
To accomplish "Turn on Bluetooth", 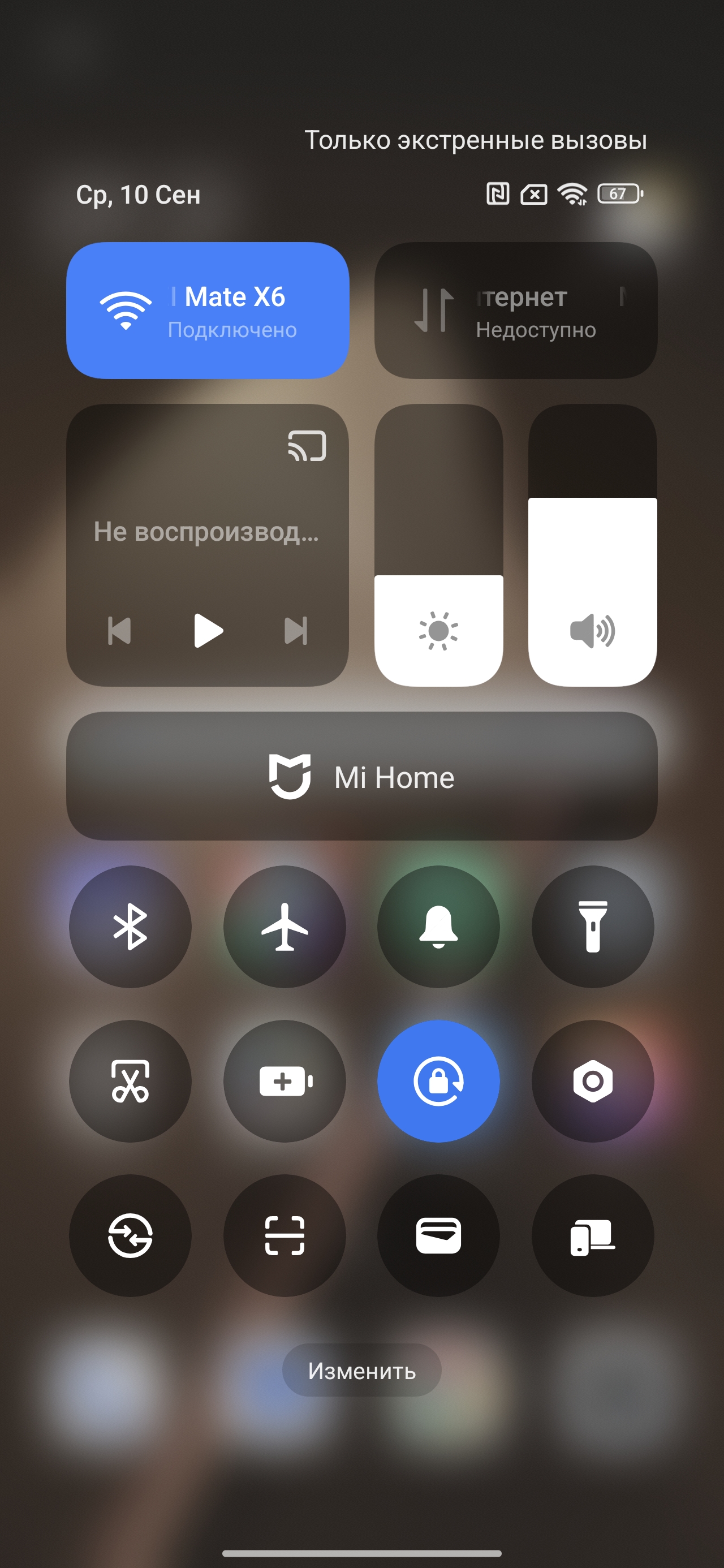I will point(130,927).
